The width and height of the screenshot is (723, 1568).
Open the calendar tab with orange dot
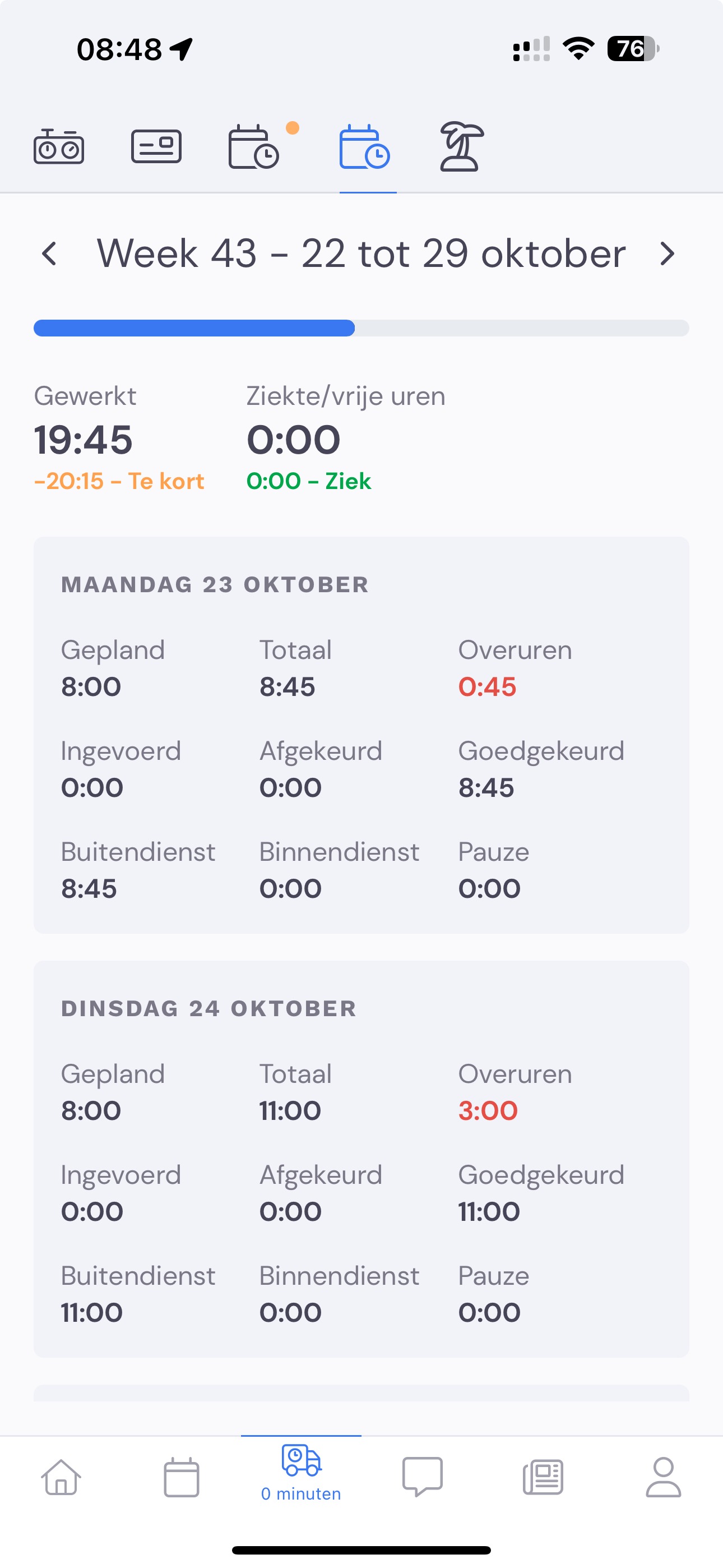[254, 147]
